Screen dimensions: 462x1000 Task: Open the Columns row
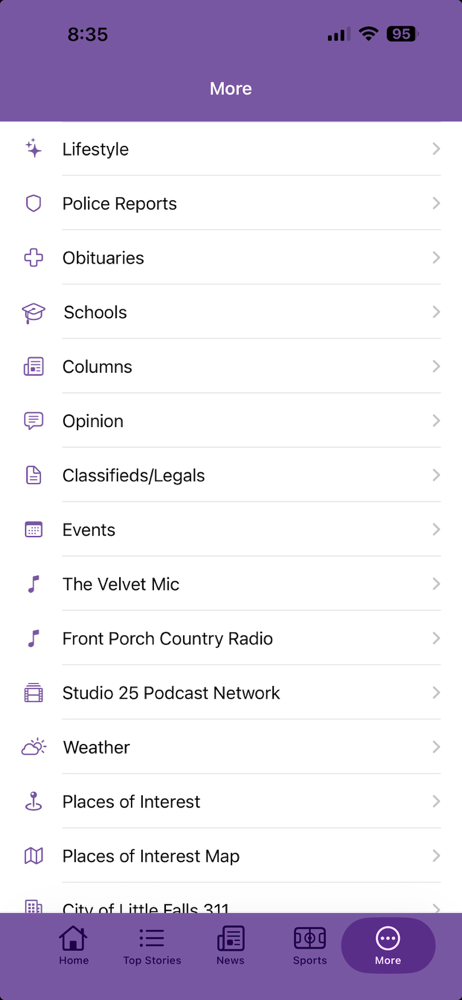coord(231,367)
